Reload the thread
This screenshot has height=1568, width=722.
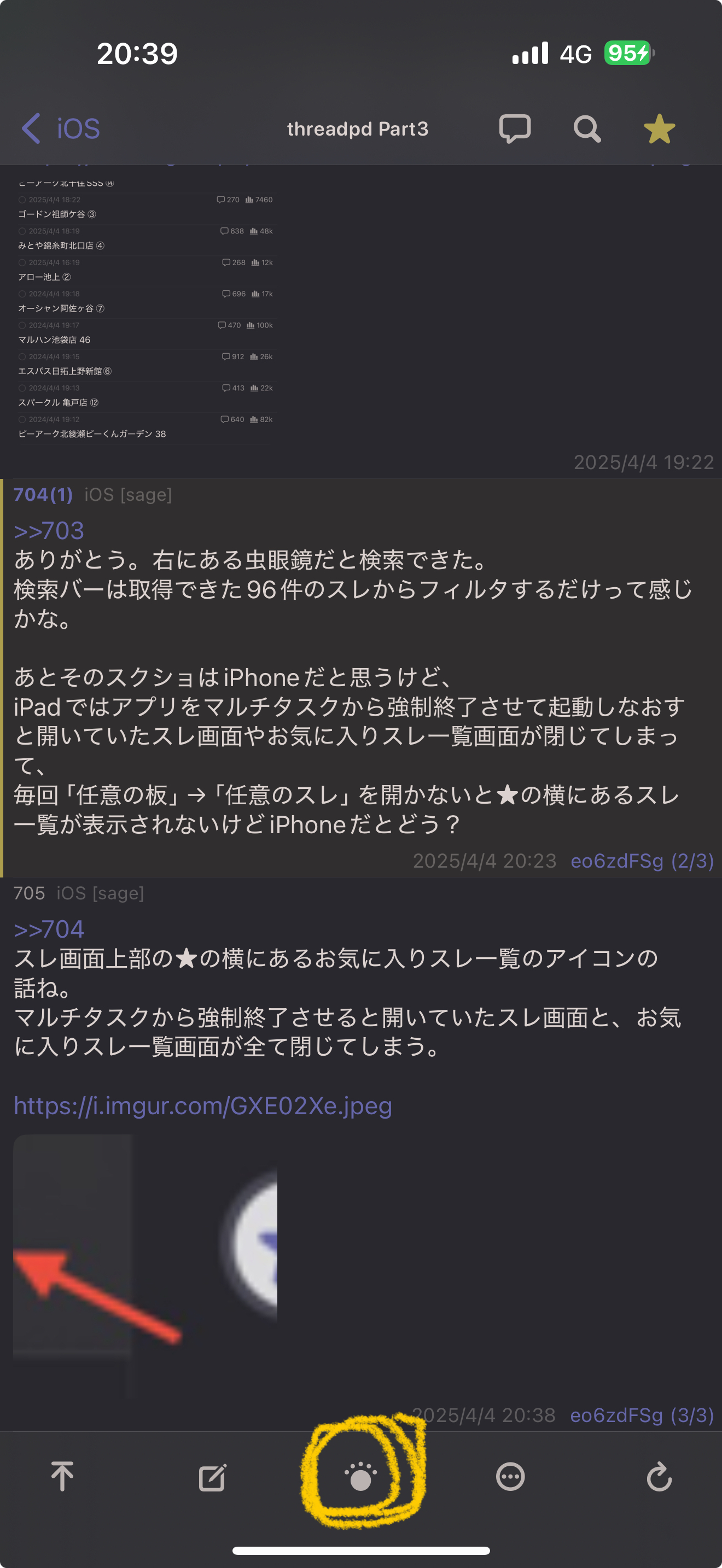(x=659, y=1476)
